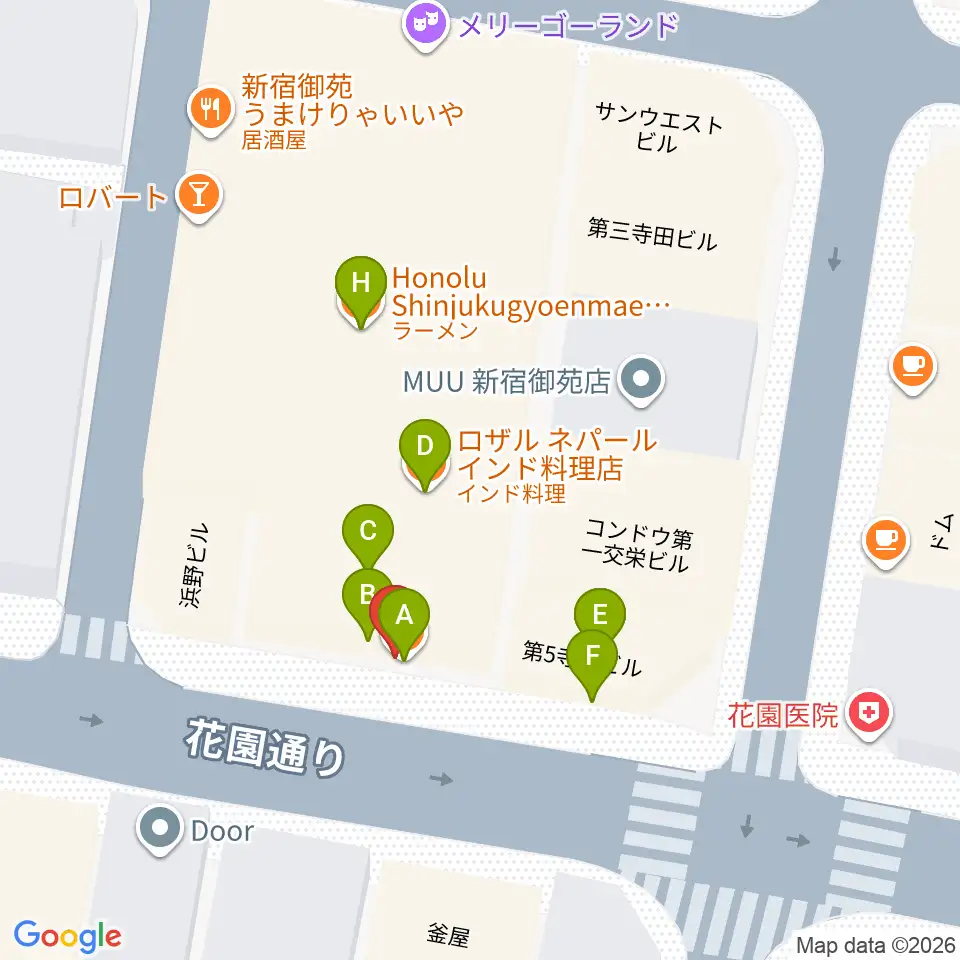The image size is (960, 960).
Task: Open the green marker A pin
Action: point(404,620)
